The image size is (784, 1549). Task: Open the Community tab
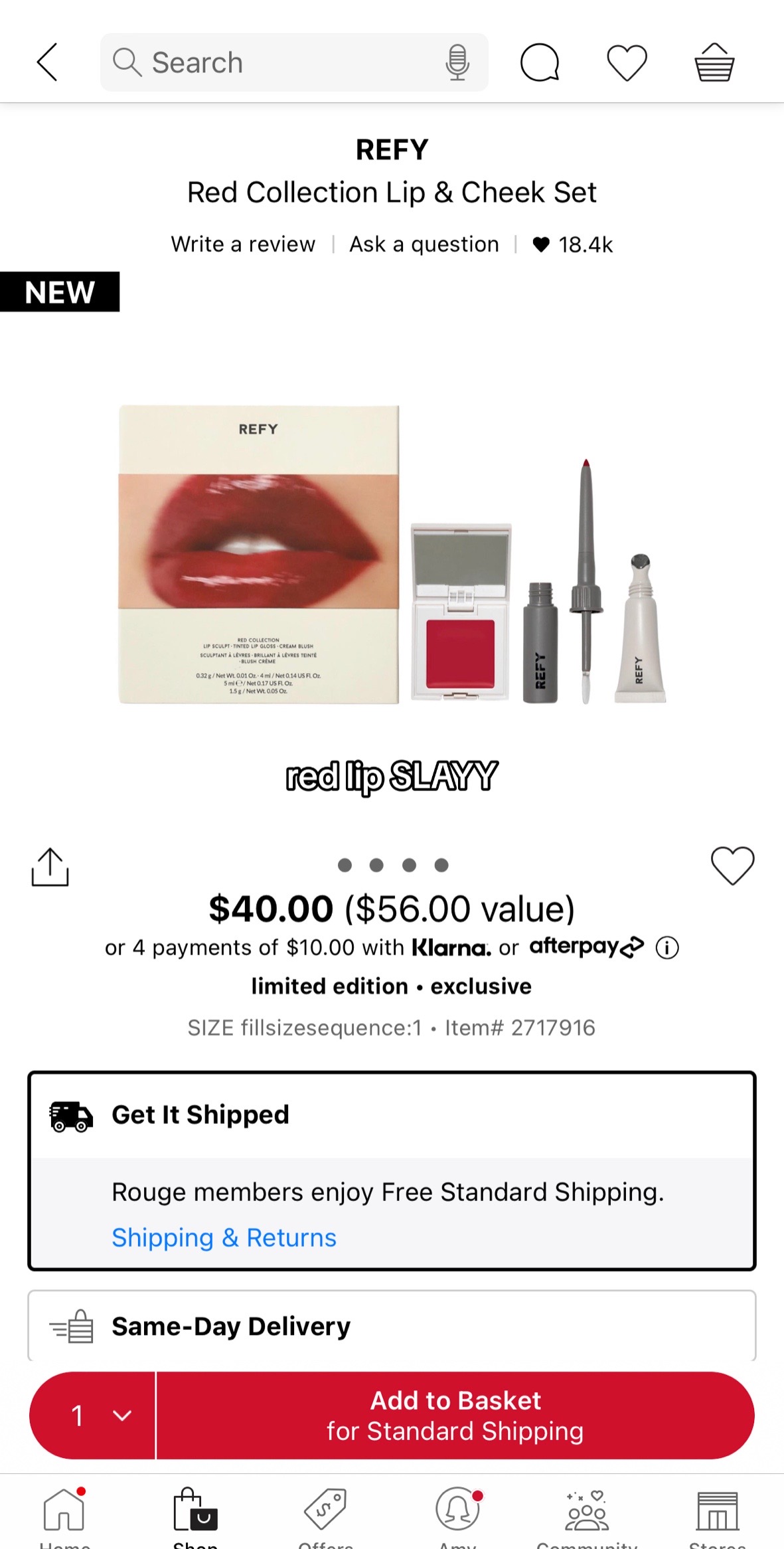pos(587,1517)
